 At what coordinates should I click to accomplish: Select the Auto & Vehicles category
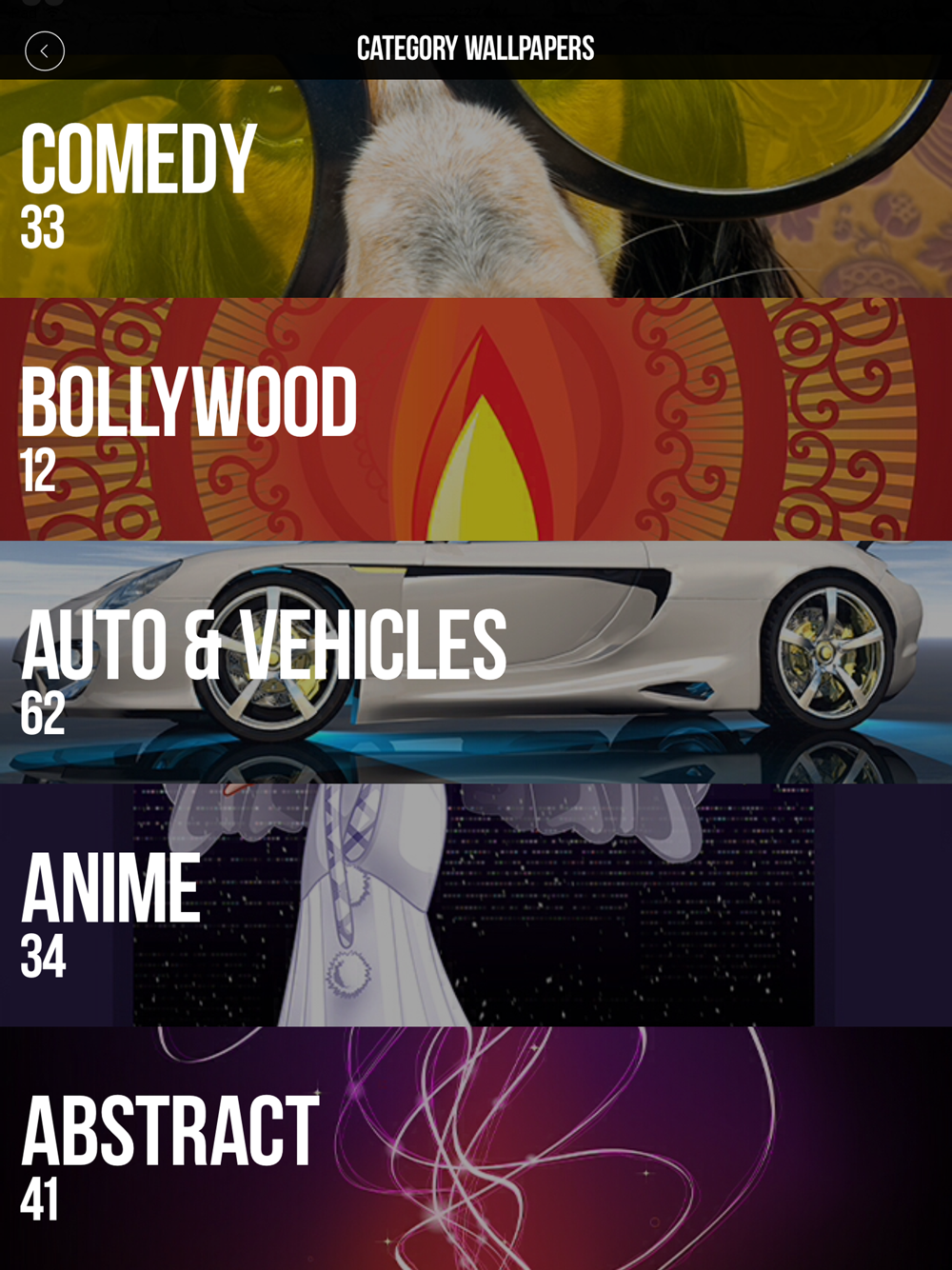(x=476, y=663)
